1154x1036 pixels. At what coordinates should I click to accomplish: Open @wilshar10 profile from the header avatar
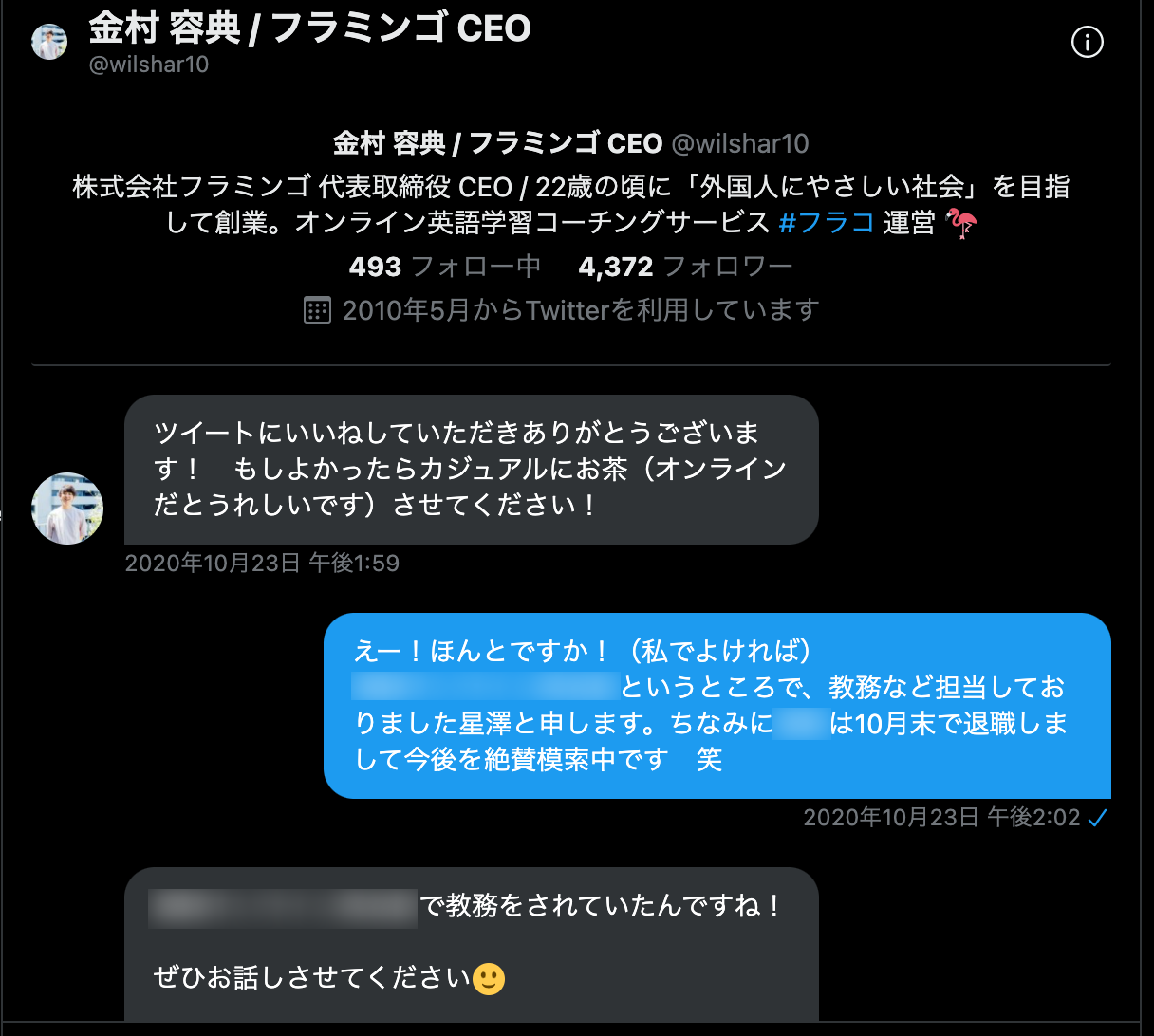49,43
